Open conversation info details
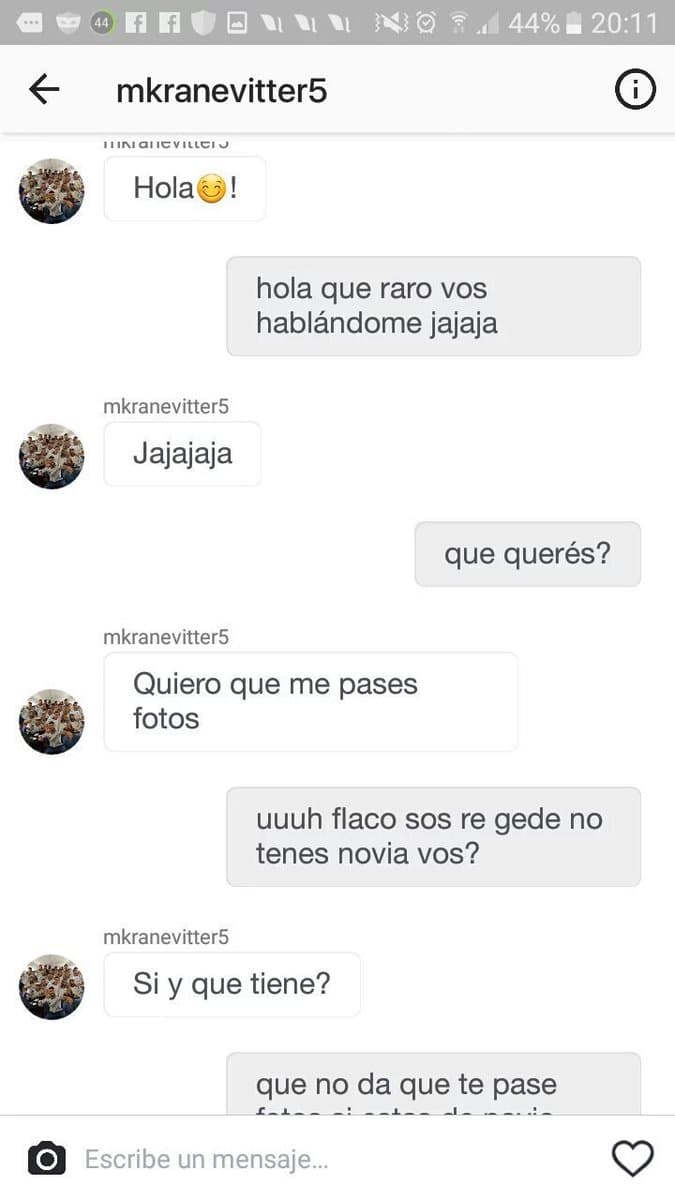Viewport: 675px width, 1200px height. 634,91
